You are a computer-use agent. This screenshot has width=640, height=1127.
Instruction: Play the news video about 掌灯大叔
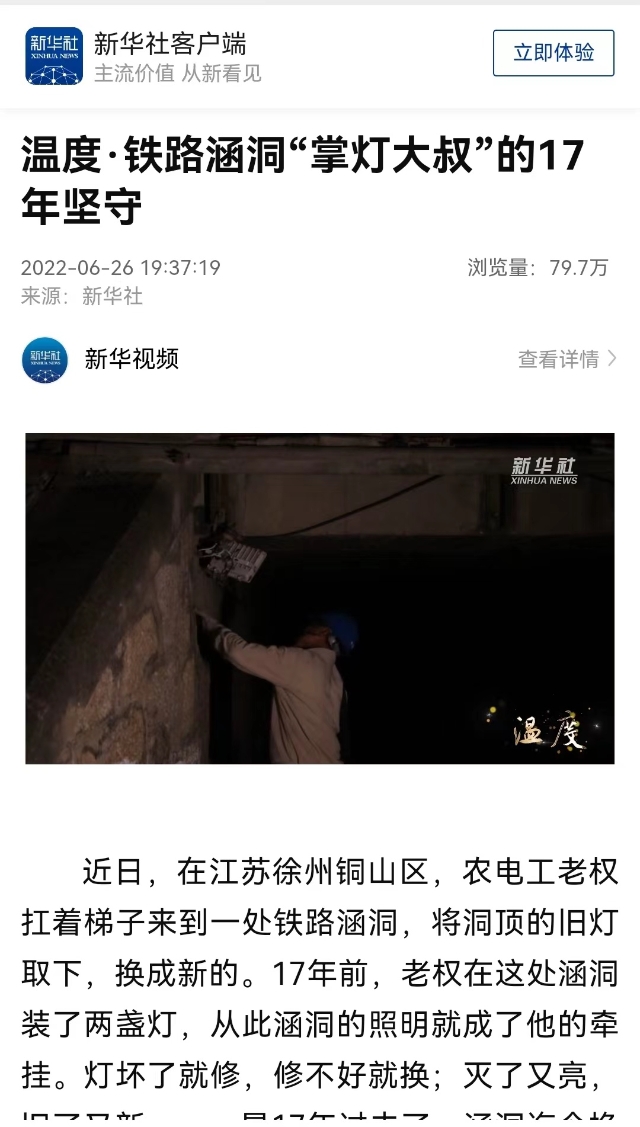click(x=320, y=598)
